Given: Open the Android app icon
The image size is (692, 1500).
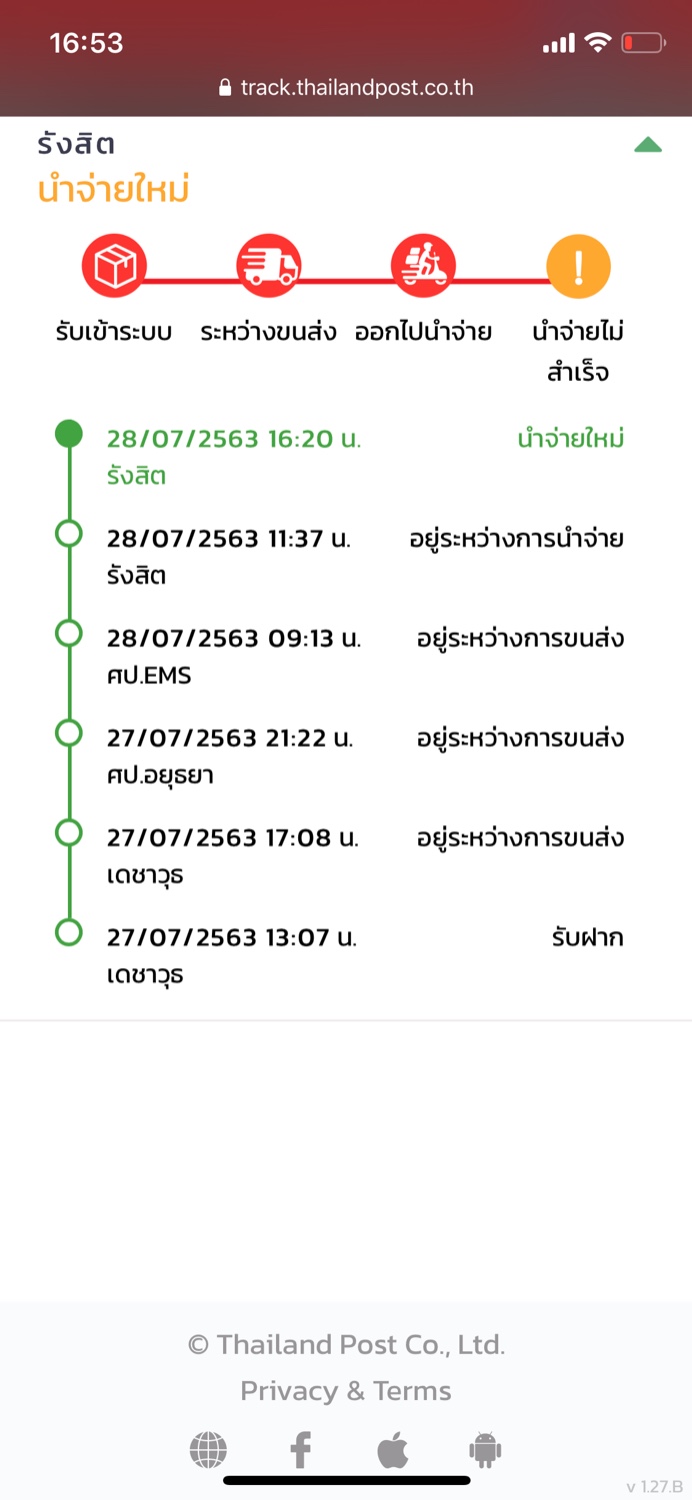Looking at the screenshot, I should [x=485, y=1449].
